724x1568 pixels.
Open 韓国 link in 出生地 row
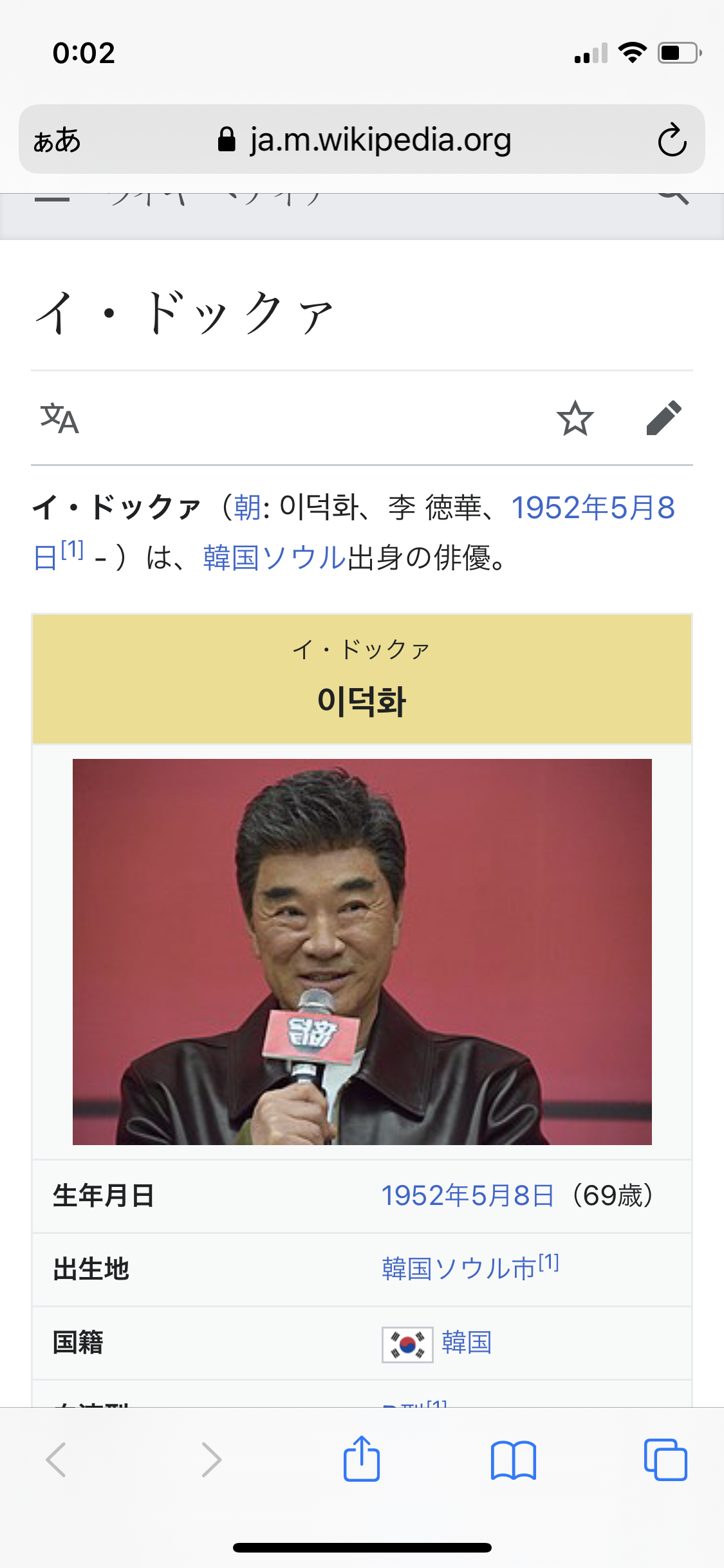[x=408, y=1269]
